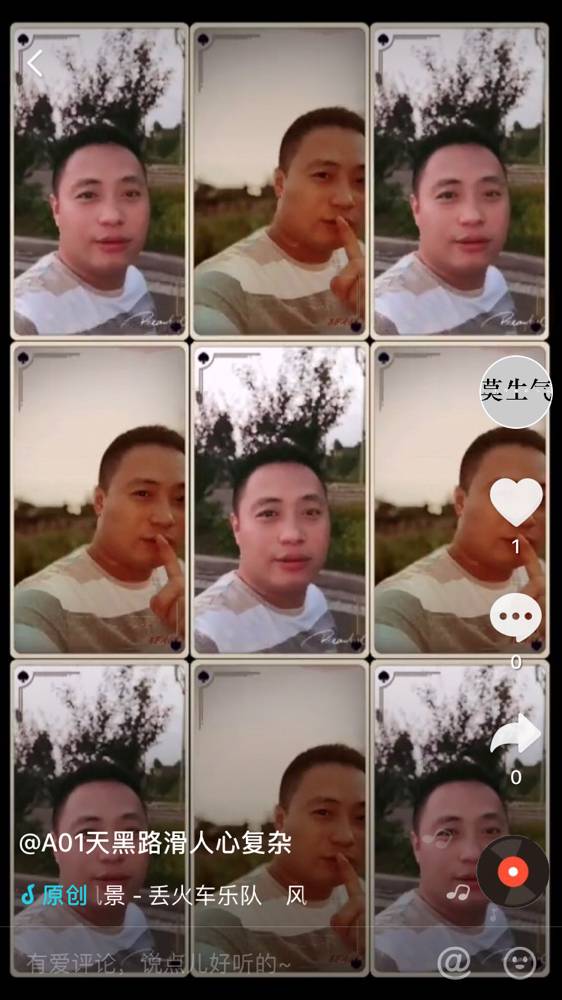Open the comments bubble
Screen dimensions: 562x1000
(515, 617)
